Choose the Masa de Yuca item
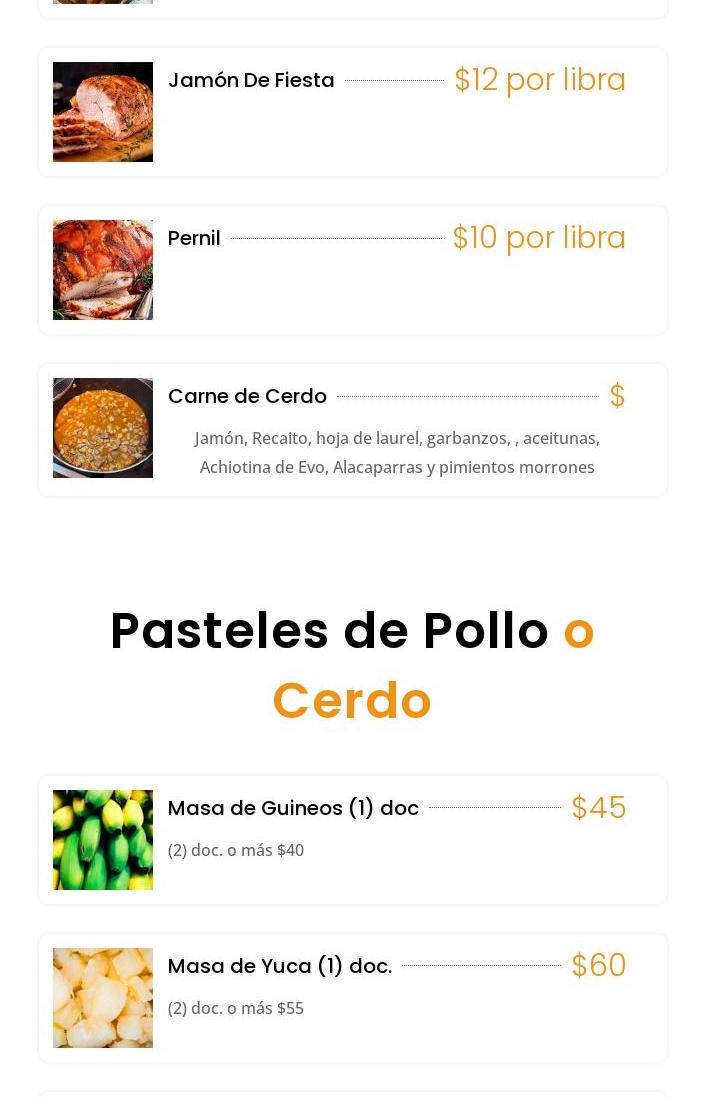Viewport: 705px width, 1098px height. 280,966
